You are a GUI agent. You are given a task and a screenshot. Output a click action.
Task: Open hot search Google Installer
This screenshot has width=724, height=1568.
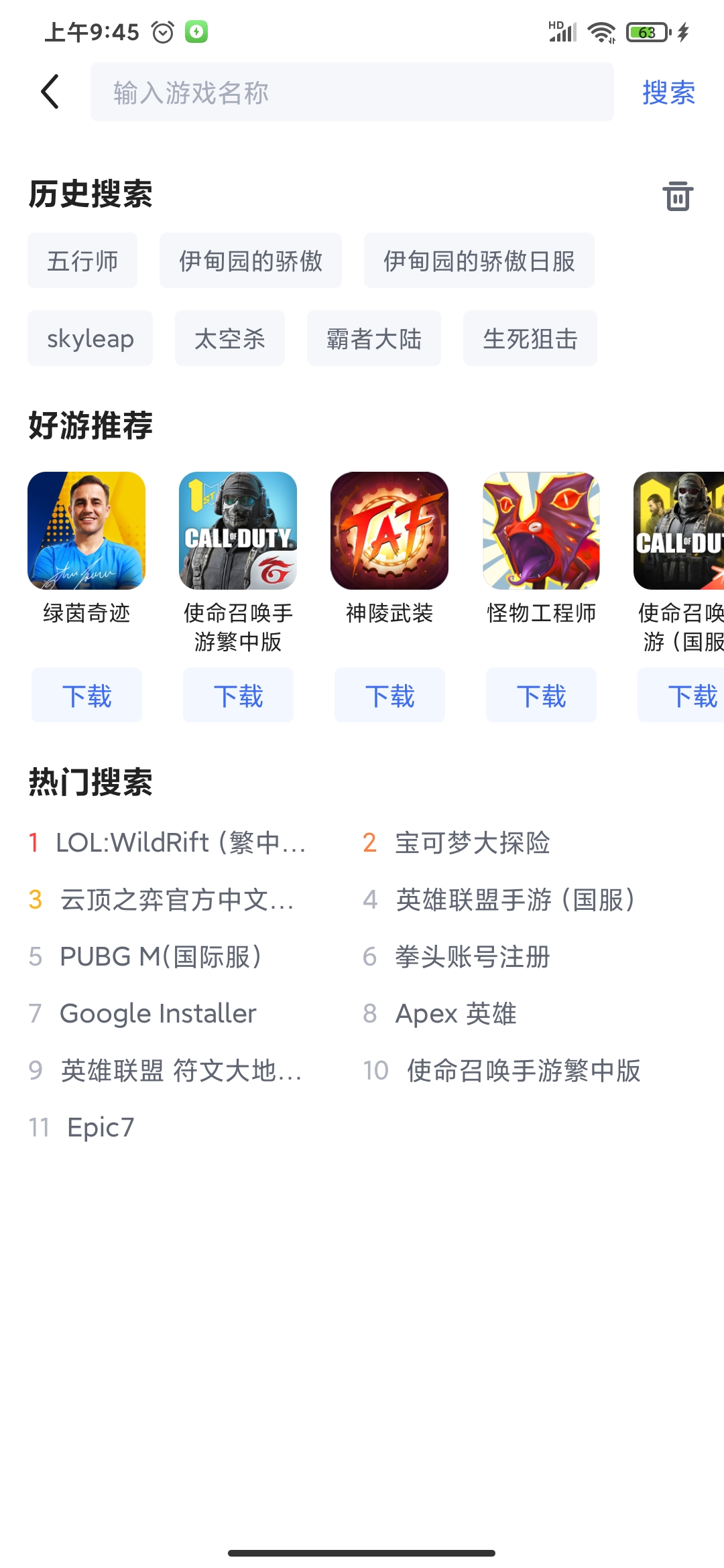pos(158,1014)
